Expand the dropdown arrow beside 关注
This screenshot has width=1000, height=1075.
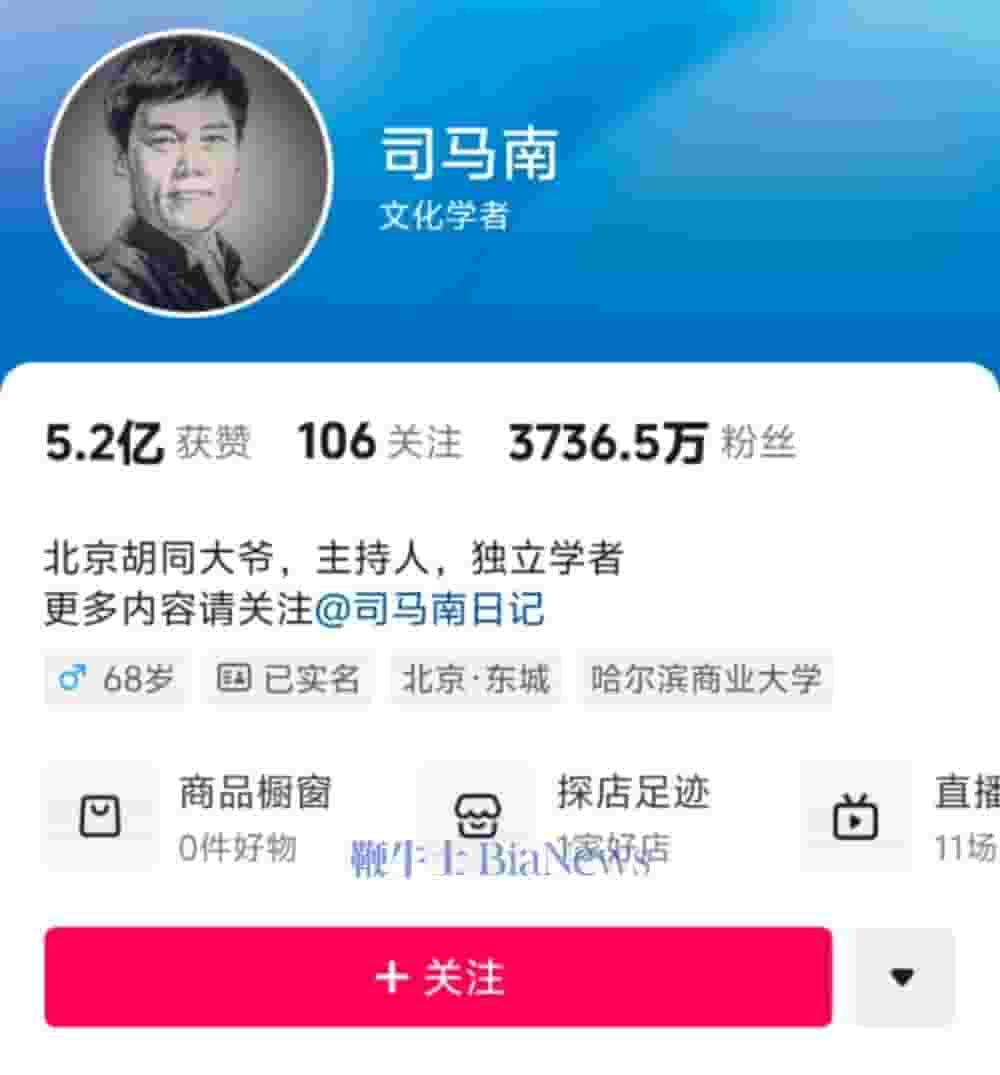(x=904, y=977)
